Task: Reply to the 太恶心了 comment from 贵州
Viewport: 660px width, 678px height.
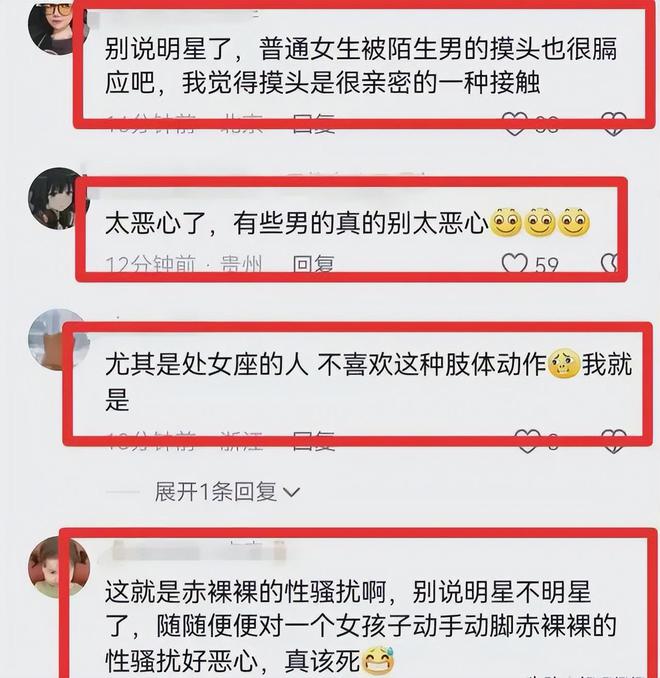Action: [x=313, y=264]
